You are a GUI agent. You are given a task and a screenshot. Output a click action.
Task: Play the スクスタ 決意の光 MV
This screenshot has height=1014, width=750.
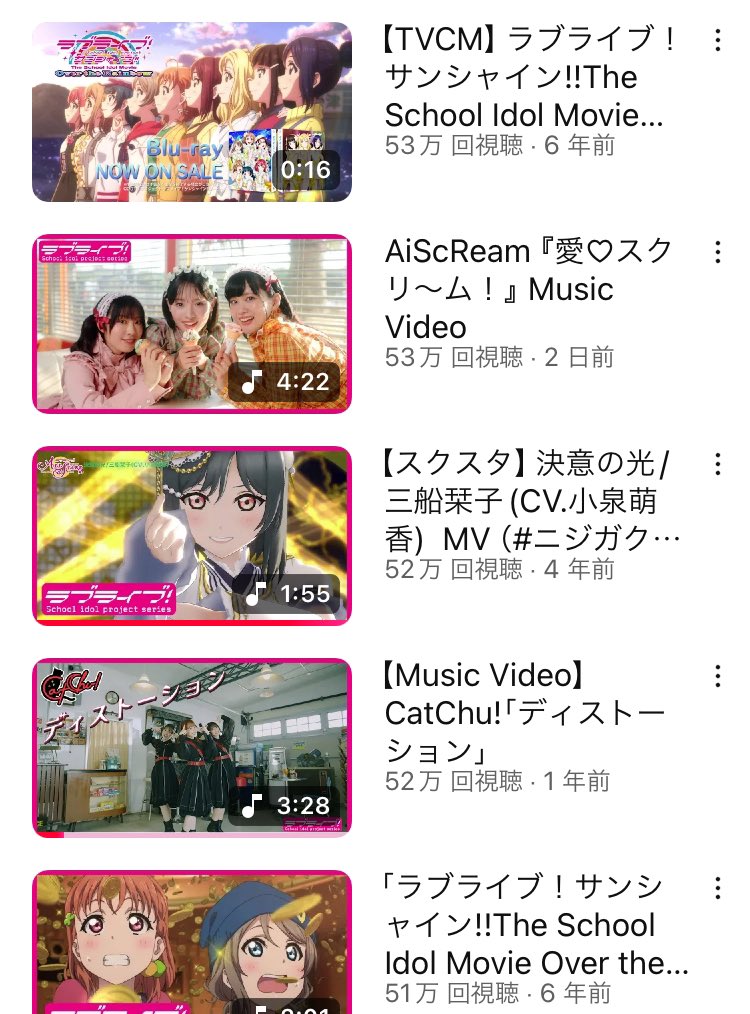(192, 536)
